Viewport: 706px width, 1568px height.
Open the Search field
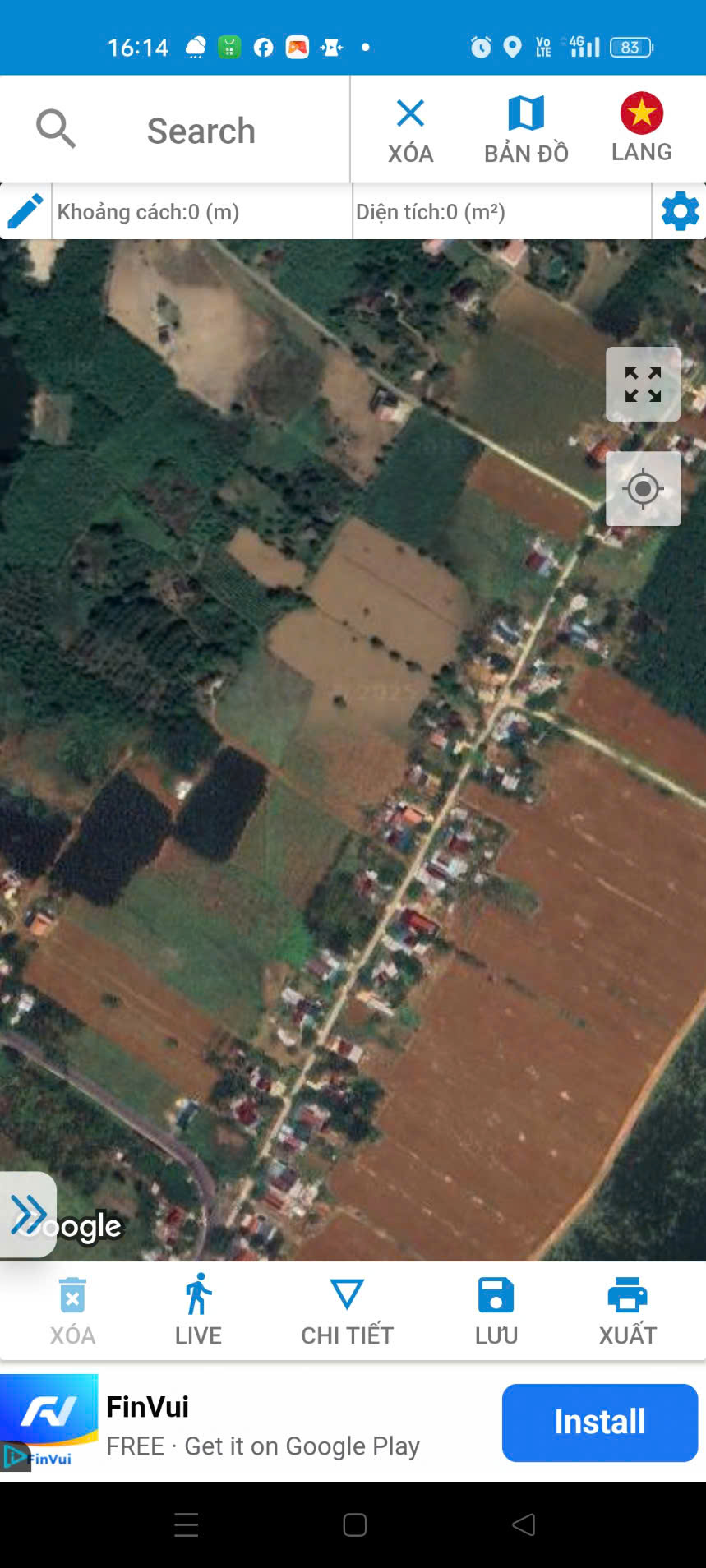[x=201, y=131]
